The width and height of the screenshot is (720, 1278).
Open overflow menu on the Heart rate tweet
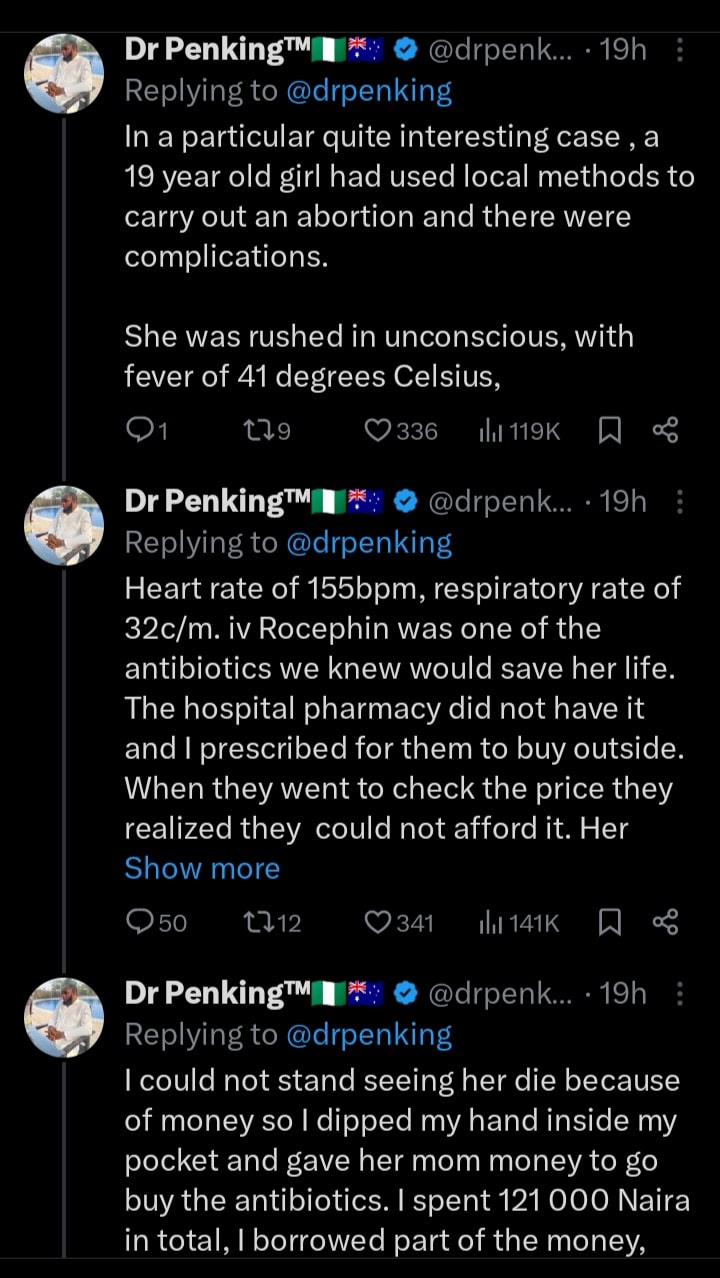(680, 501)
